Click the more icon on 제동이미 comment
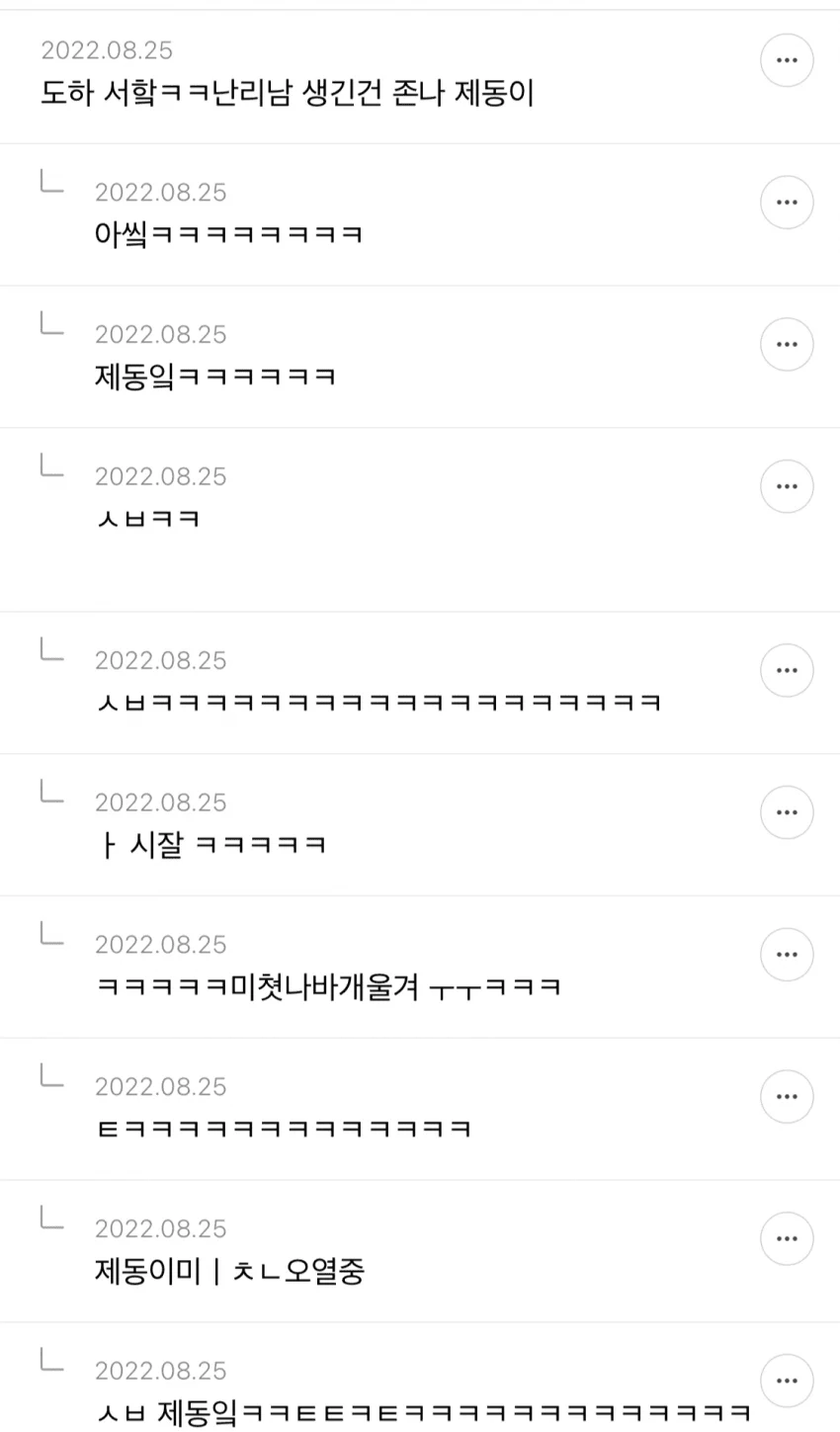The width and height of the screenshot is (840, 1432). [x=787, y=1238]
